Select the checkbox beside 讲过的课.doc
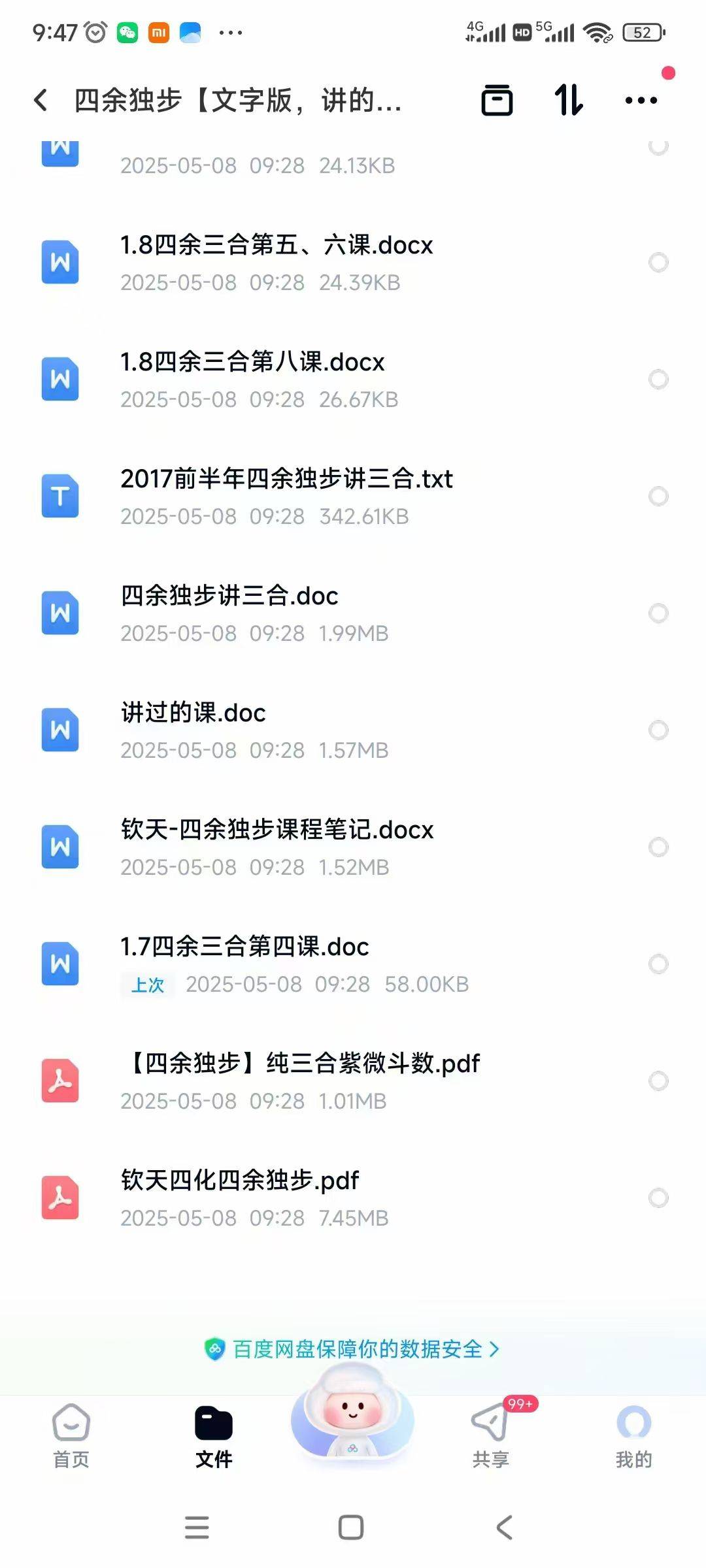706x1568 pixels. [658, 730]
